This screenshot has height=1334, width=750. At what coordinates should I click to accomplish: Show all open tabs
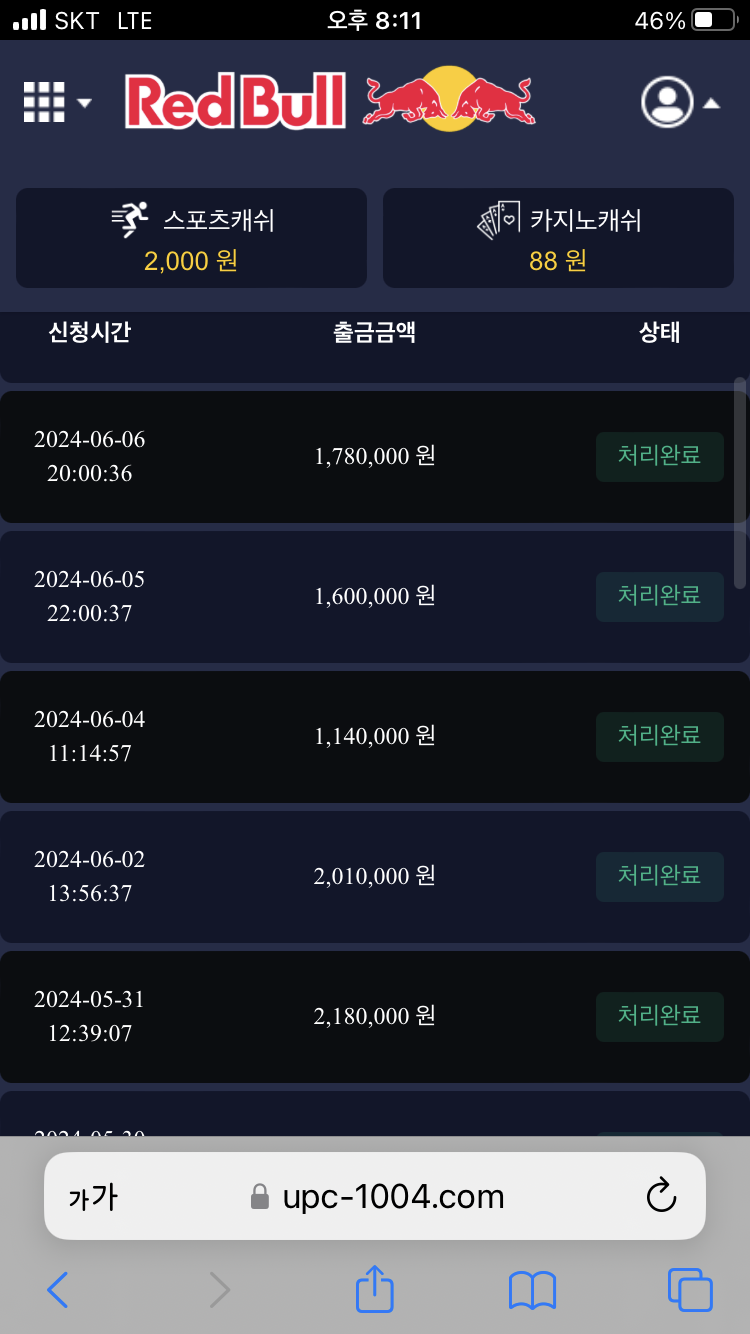click(x=690, y=1290)
